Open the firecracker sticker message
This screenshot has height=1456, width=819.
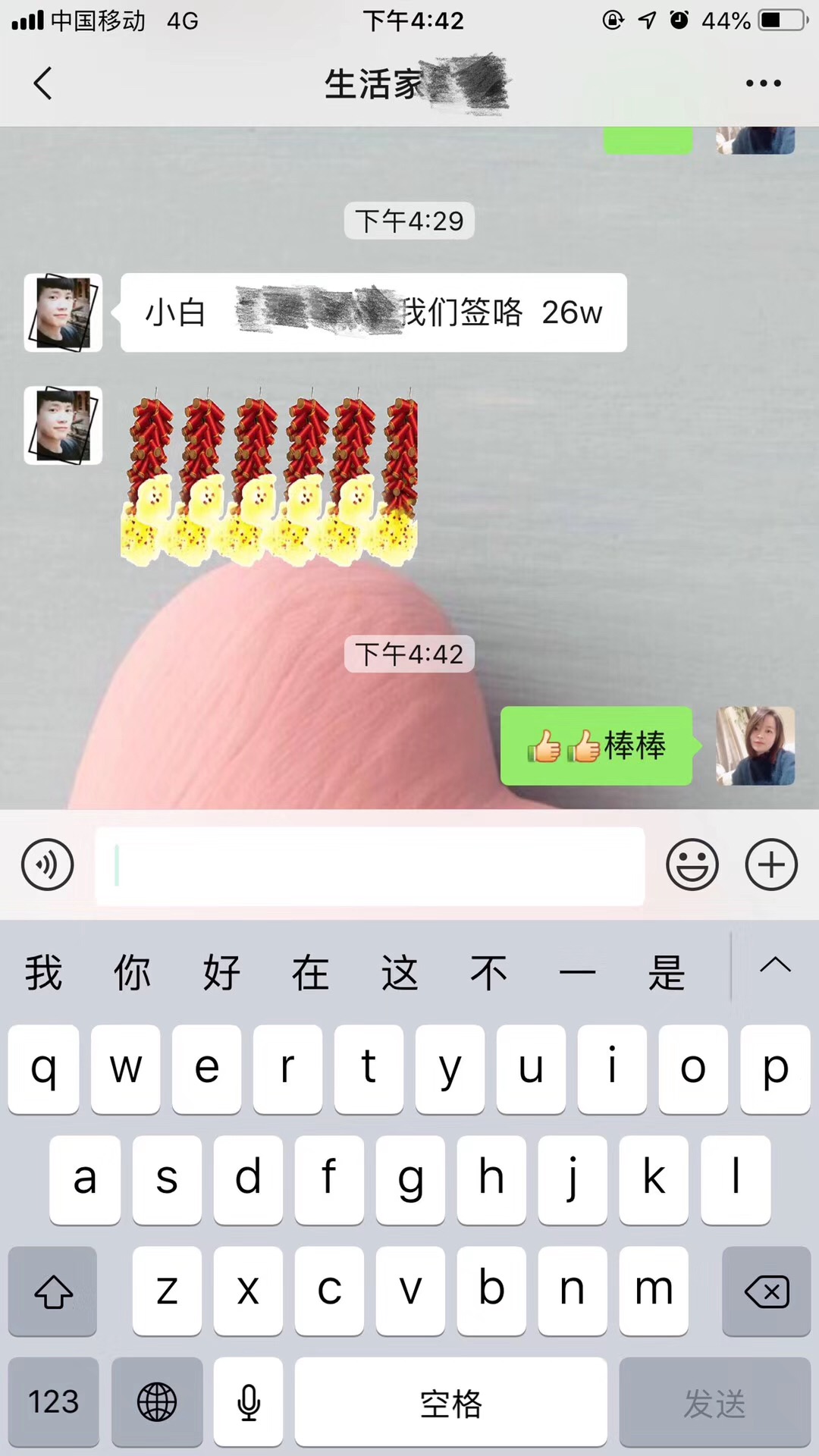coord(269,479)
